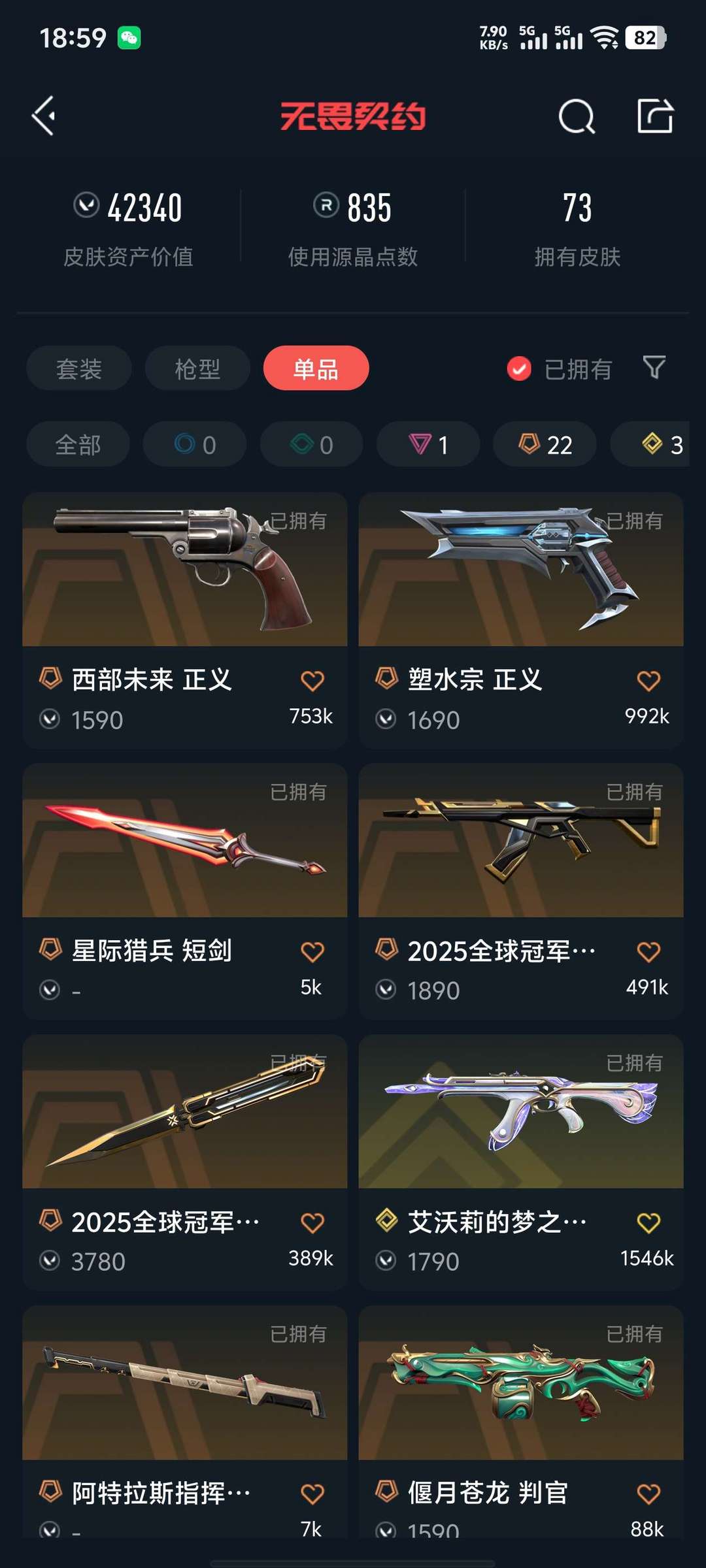Filter by the purple tier chip showing 1
The width and height of the screenshot is (706, 1568).
428,444
